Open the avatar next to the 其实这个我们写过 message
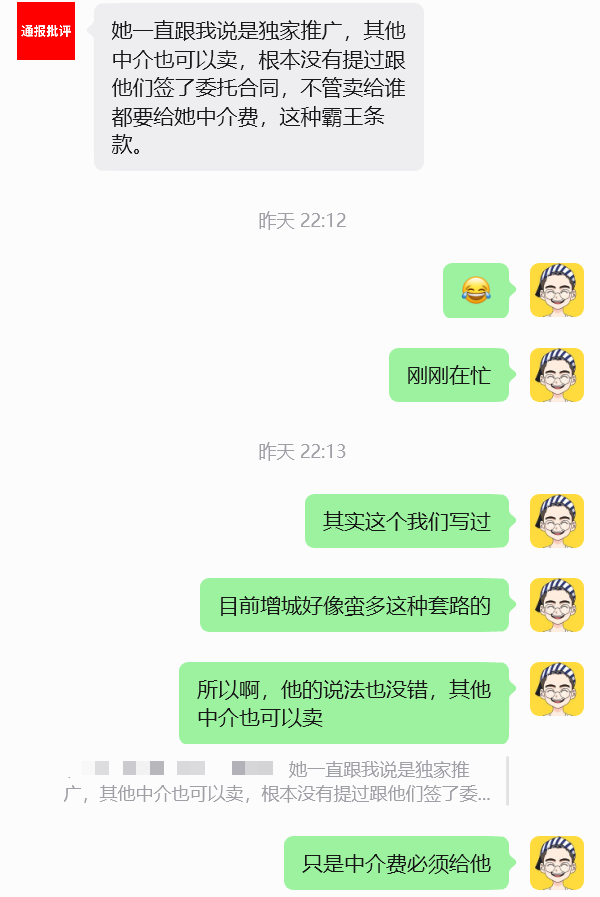Viewport: 600px width, 897px height. pyautogui.click(x=556, y=521)
